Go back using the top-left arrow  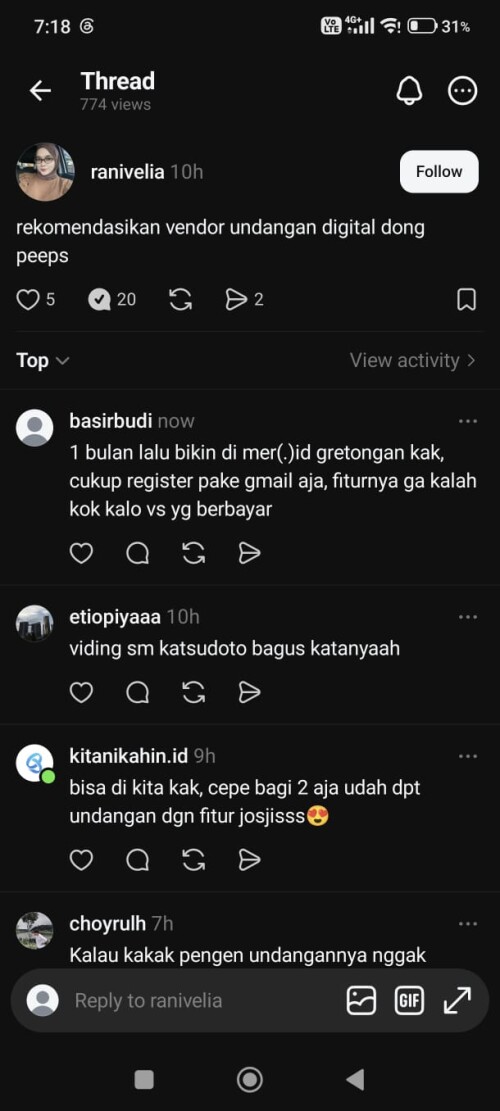40,91
